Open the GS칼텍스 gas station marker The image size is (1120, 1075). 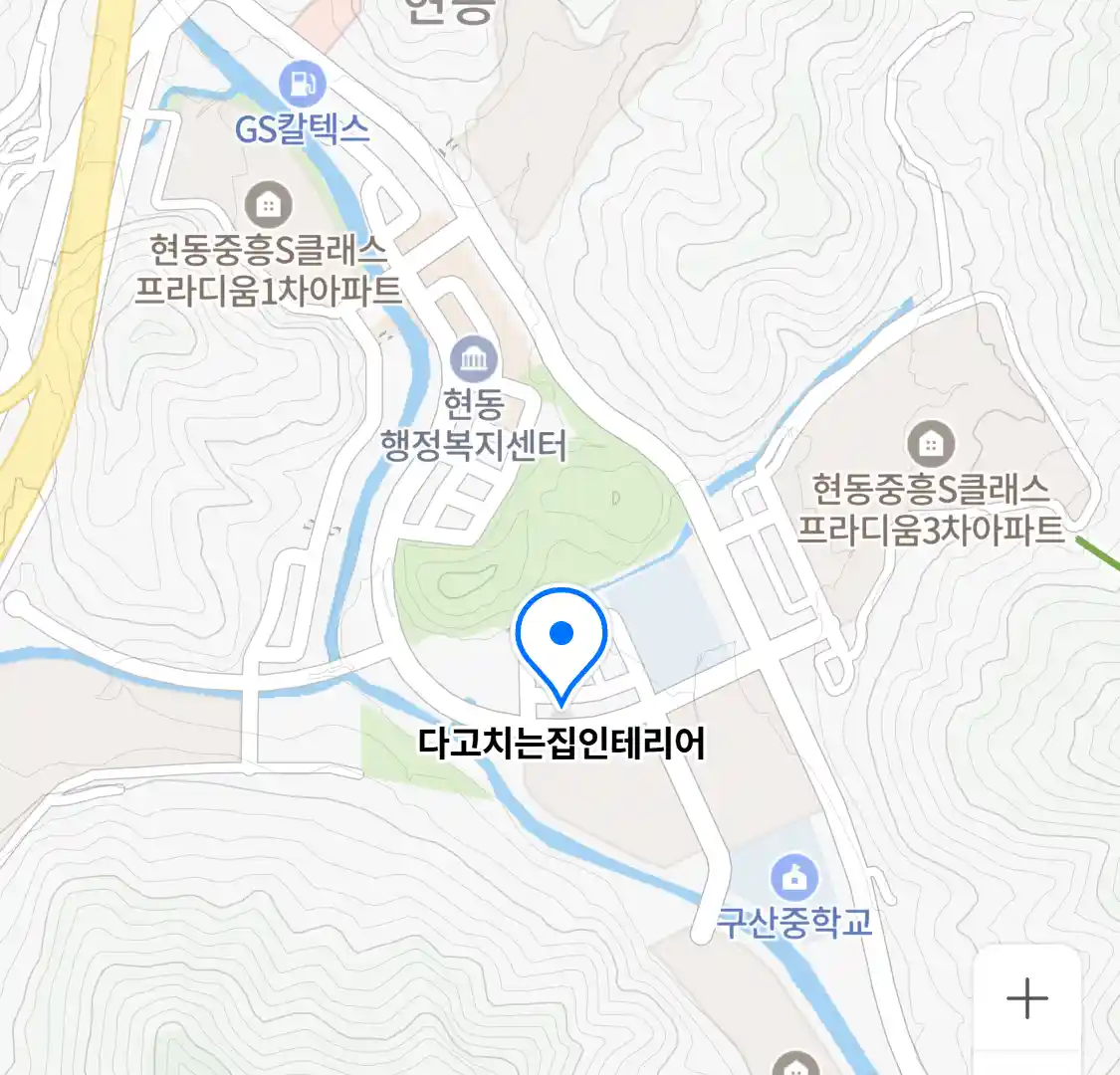pos(303,84)
